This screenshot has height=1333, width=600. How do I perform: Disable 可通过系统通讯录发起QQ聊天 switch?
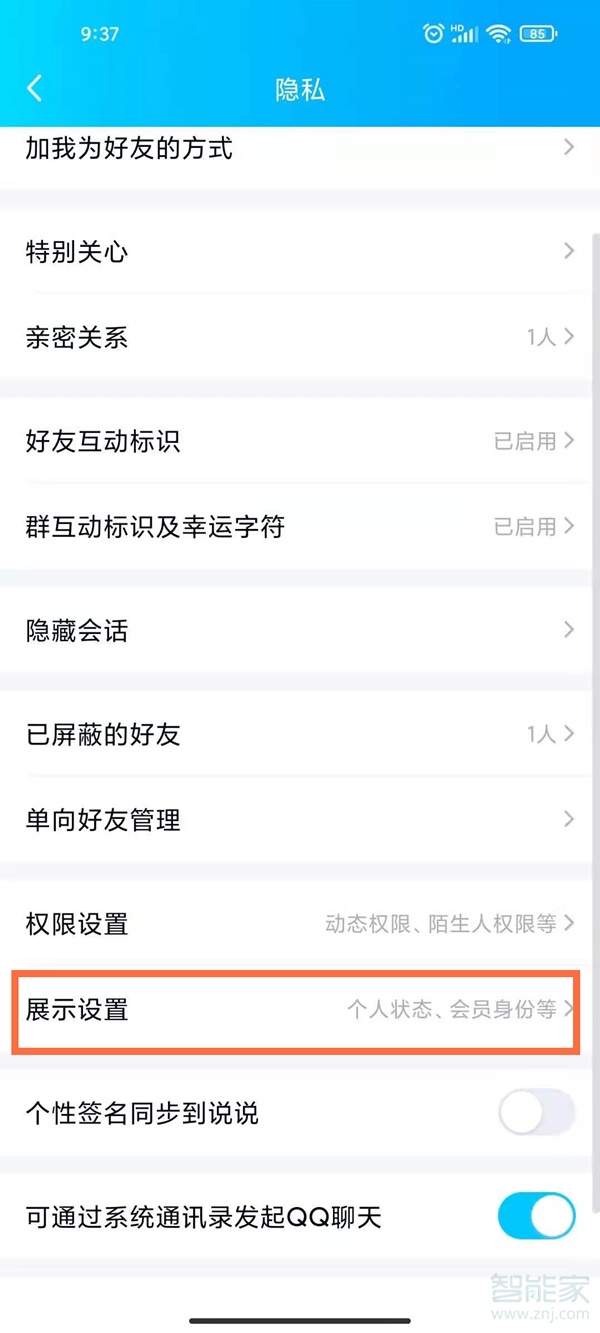[x=536, y=1217]
